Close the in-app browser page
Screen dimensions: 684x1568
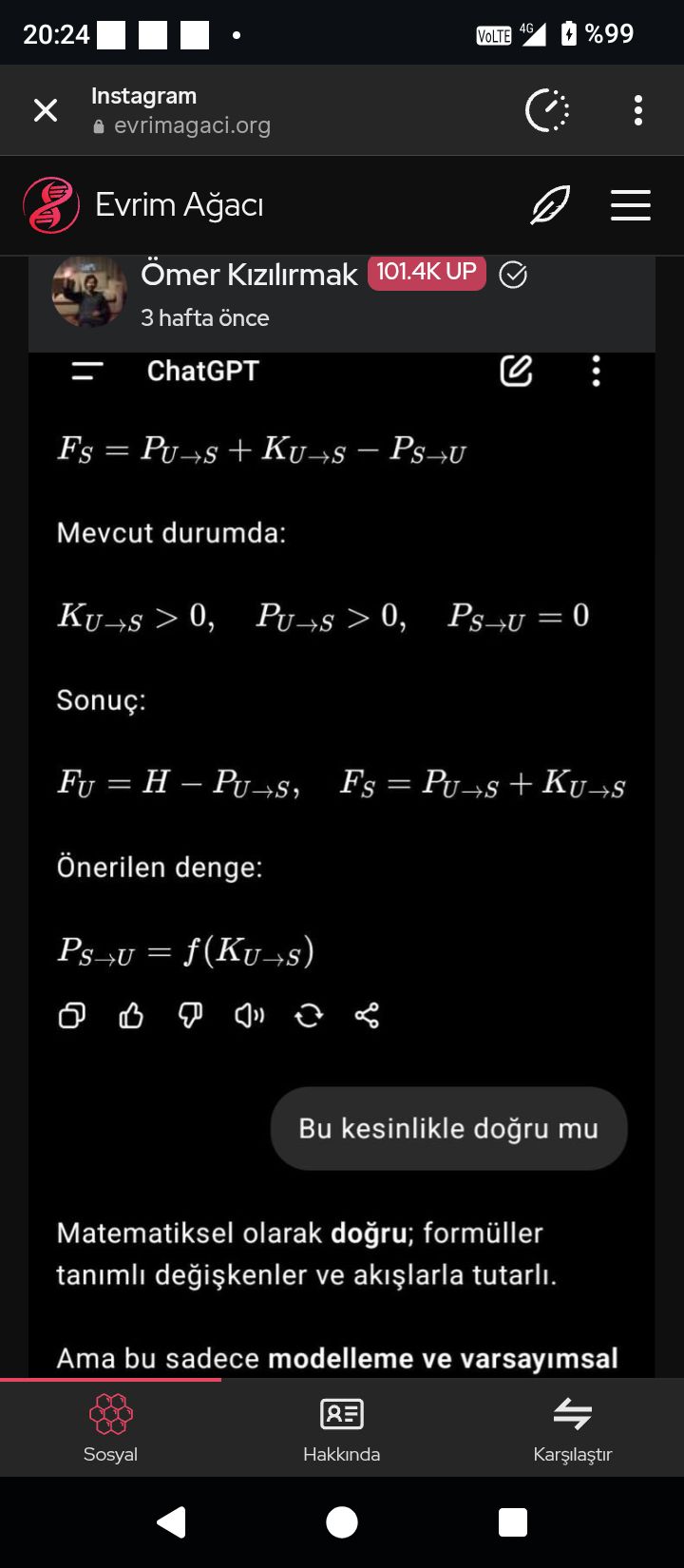pyautogui.click(x=45, y=110)
